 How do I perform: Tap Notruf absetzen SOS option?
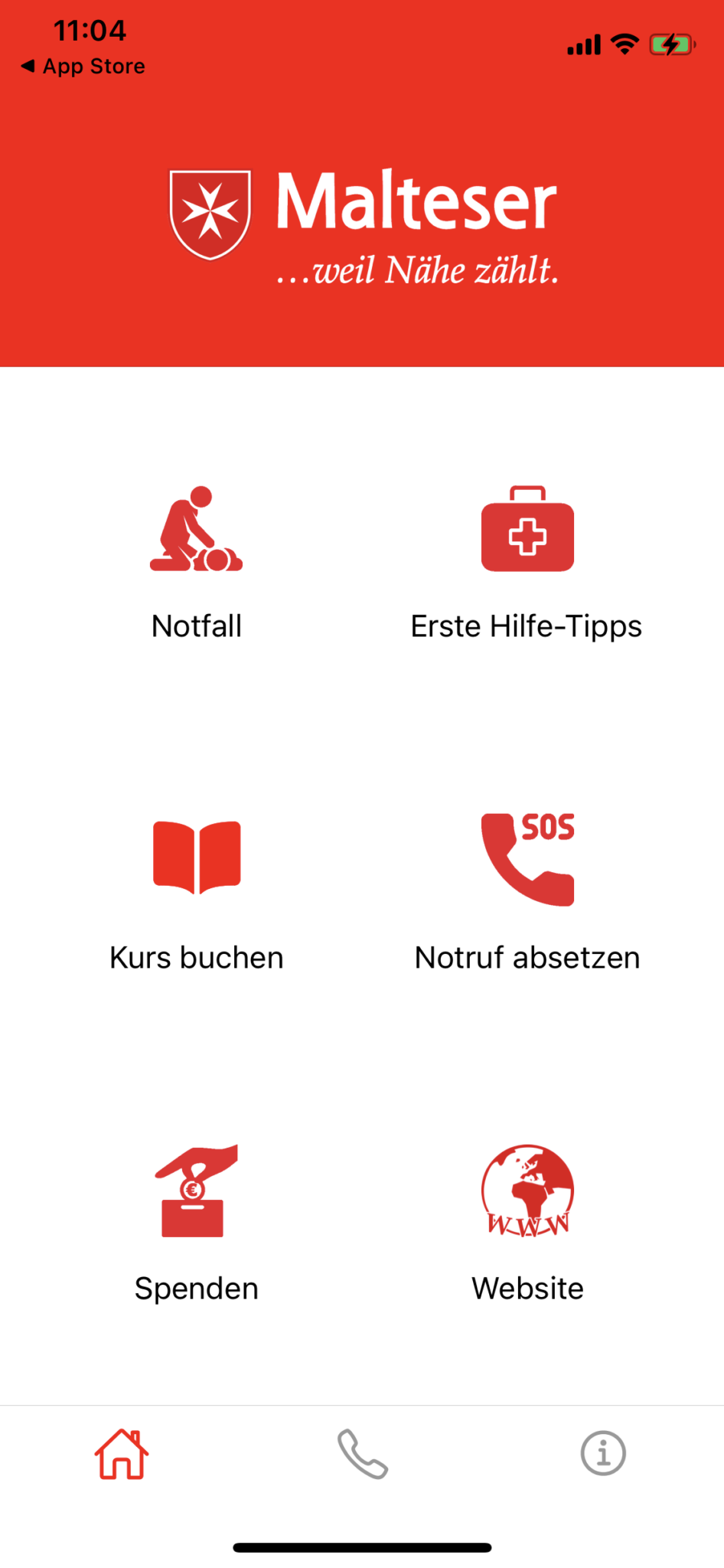click(527, 892)
